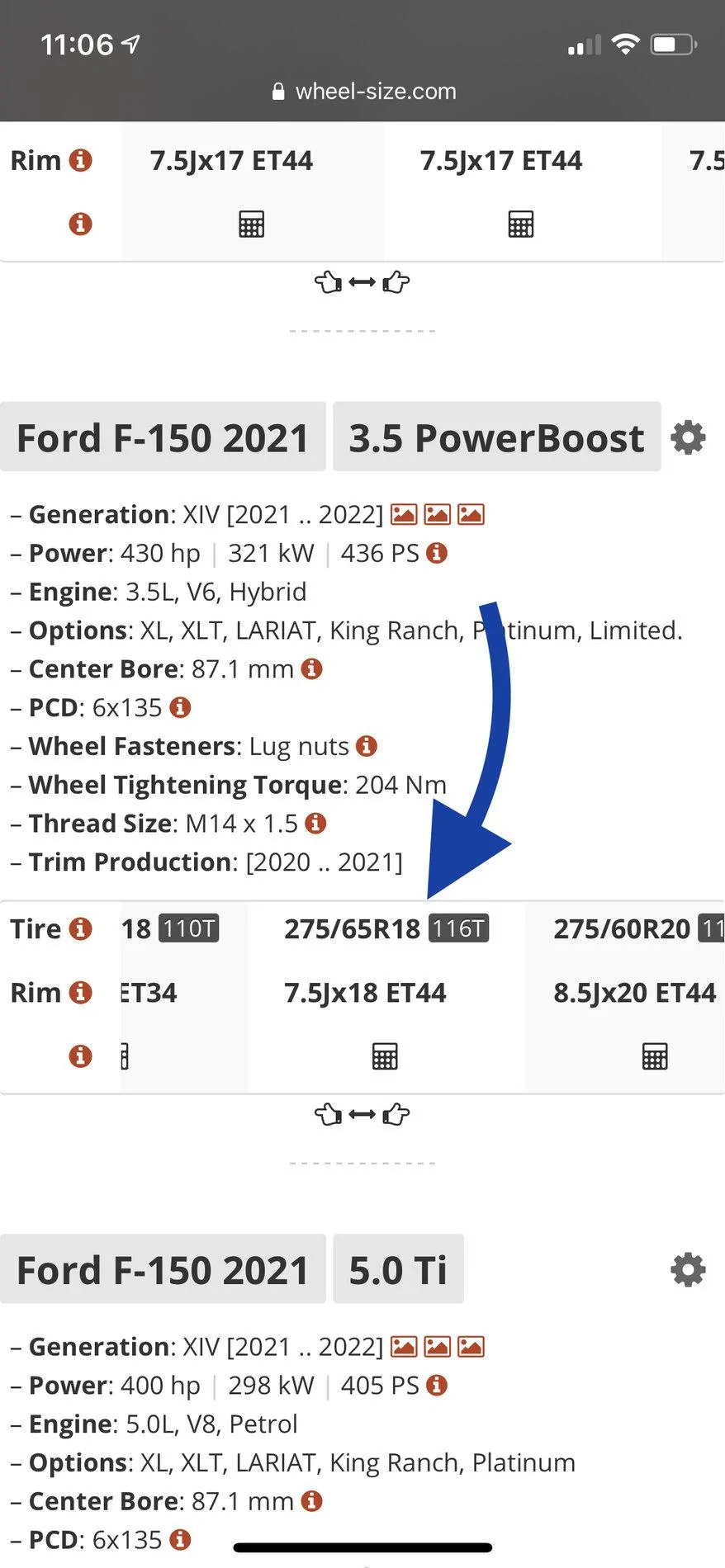View the first generation XIV photo thumbnail

point(404,513)
